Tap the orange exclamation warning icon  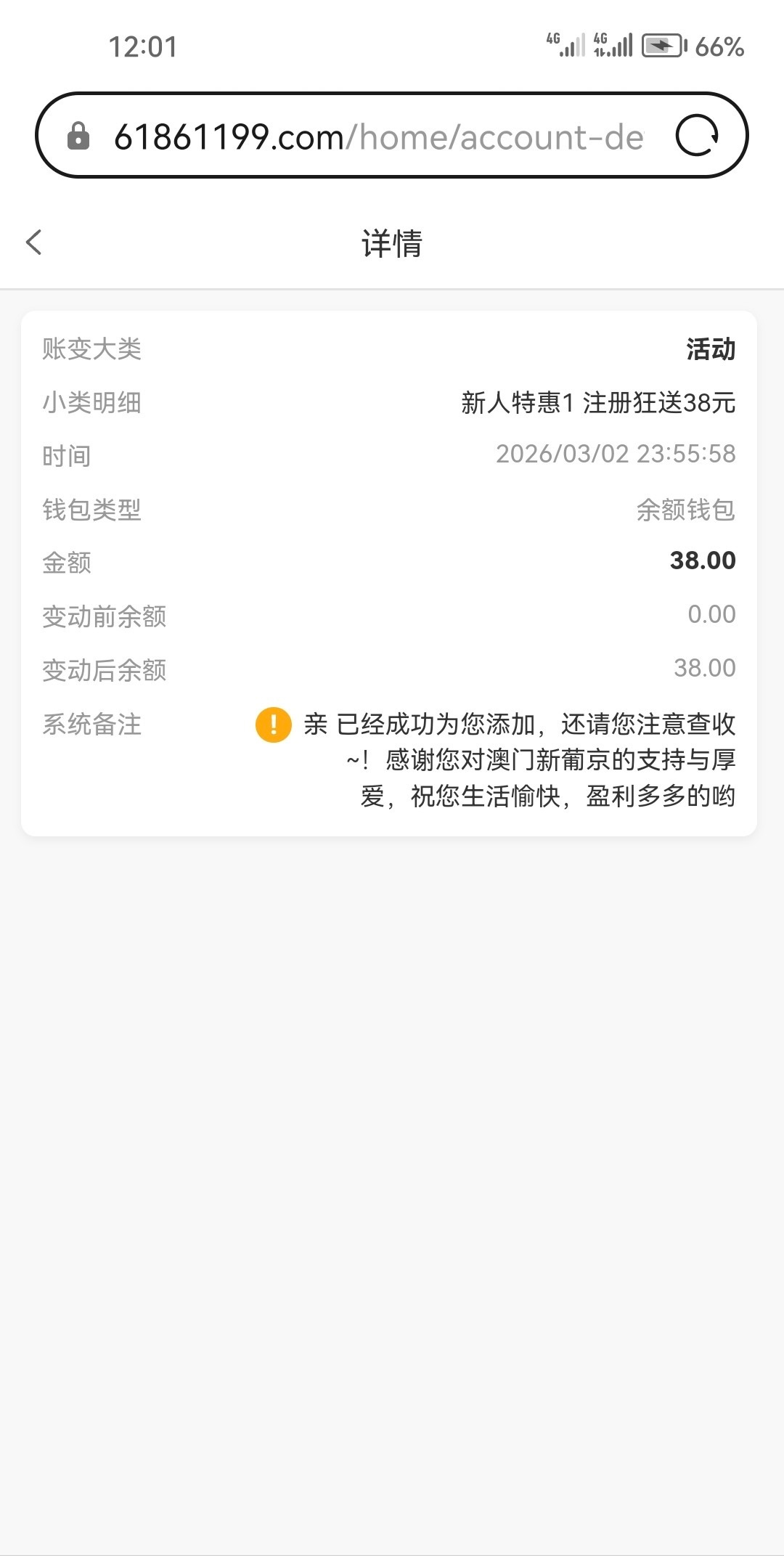click(x=272, y=726)
